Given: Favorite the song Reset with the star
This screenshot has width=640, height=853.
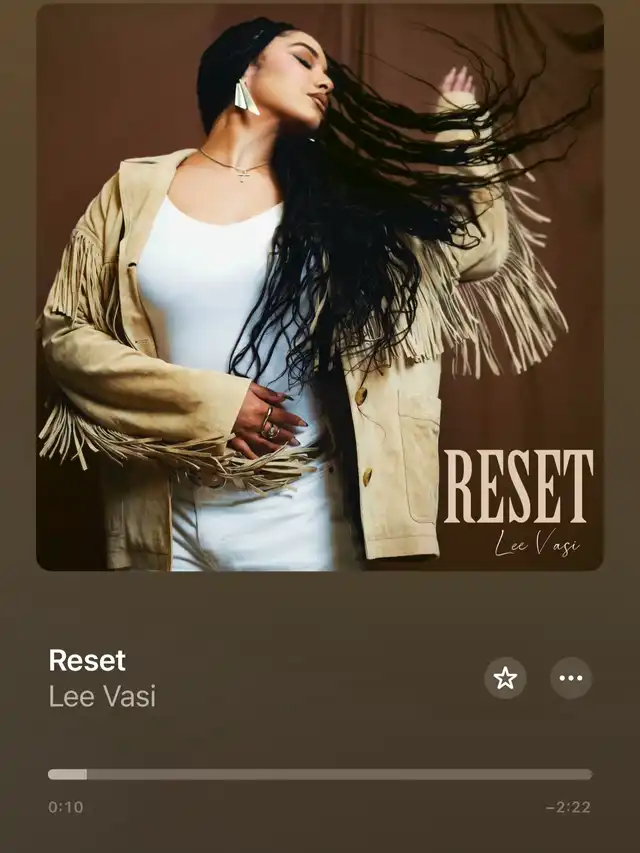Looking at the screenshot, I should (505, 678).
